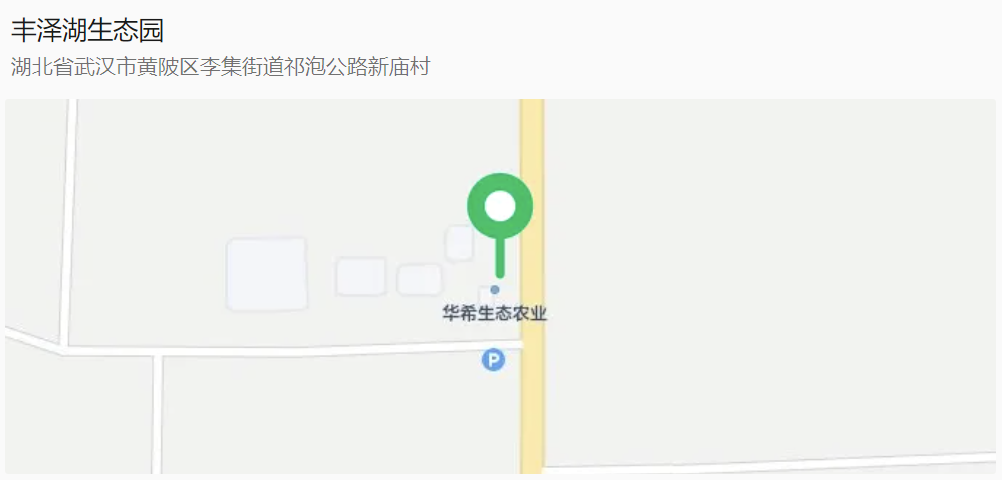The width and height of the screenshot is (1002, 480).
Task: Tap the 华希生态农业 place marker
Action: (x=495, y=290)
